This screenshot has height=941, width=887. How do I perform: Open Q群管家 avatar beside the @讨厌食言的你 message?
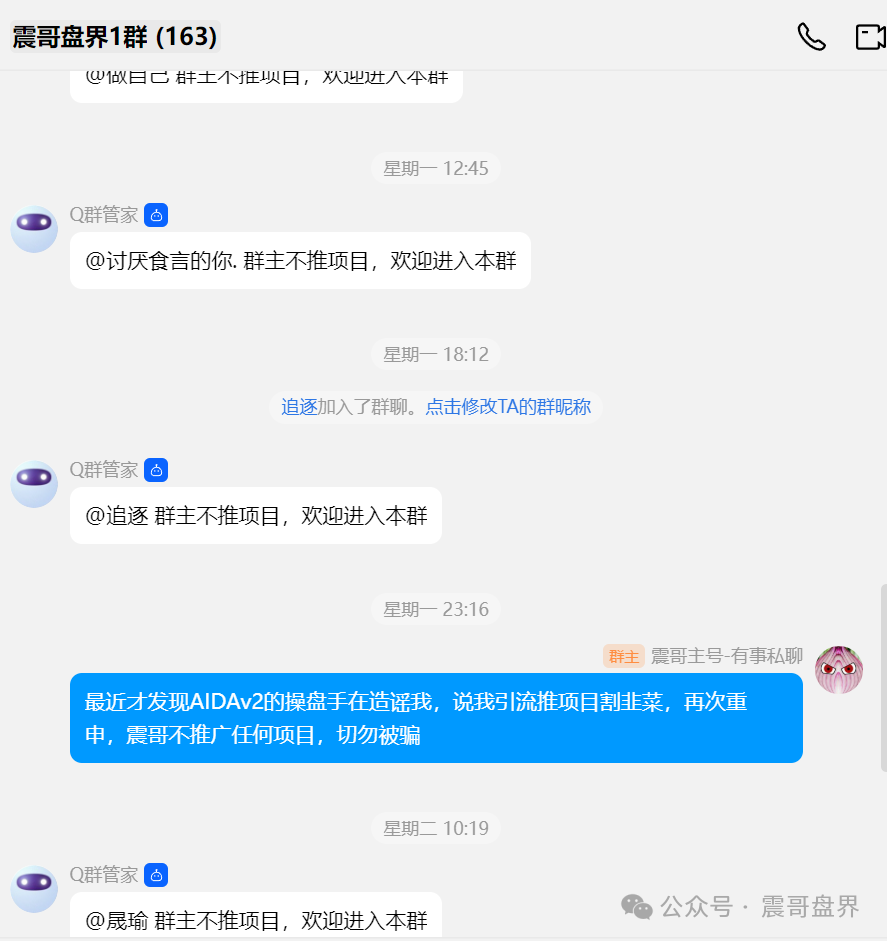click(x=35, y=229)
